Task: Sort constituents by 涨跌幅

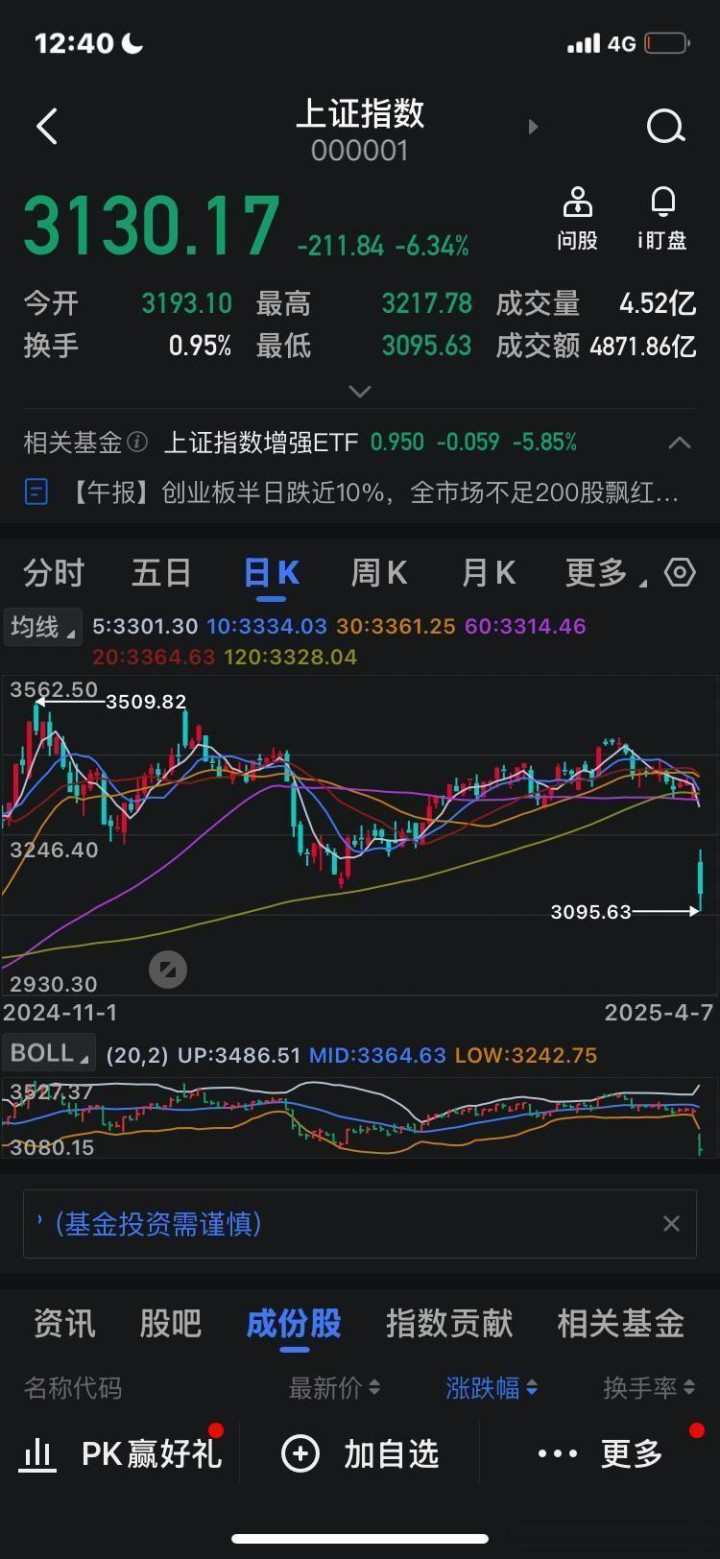Action: [491, 1387]
